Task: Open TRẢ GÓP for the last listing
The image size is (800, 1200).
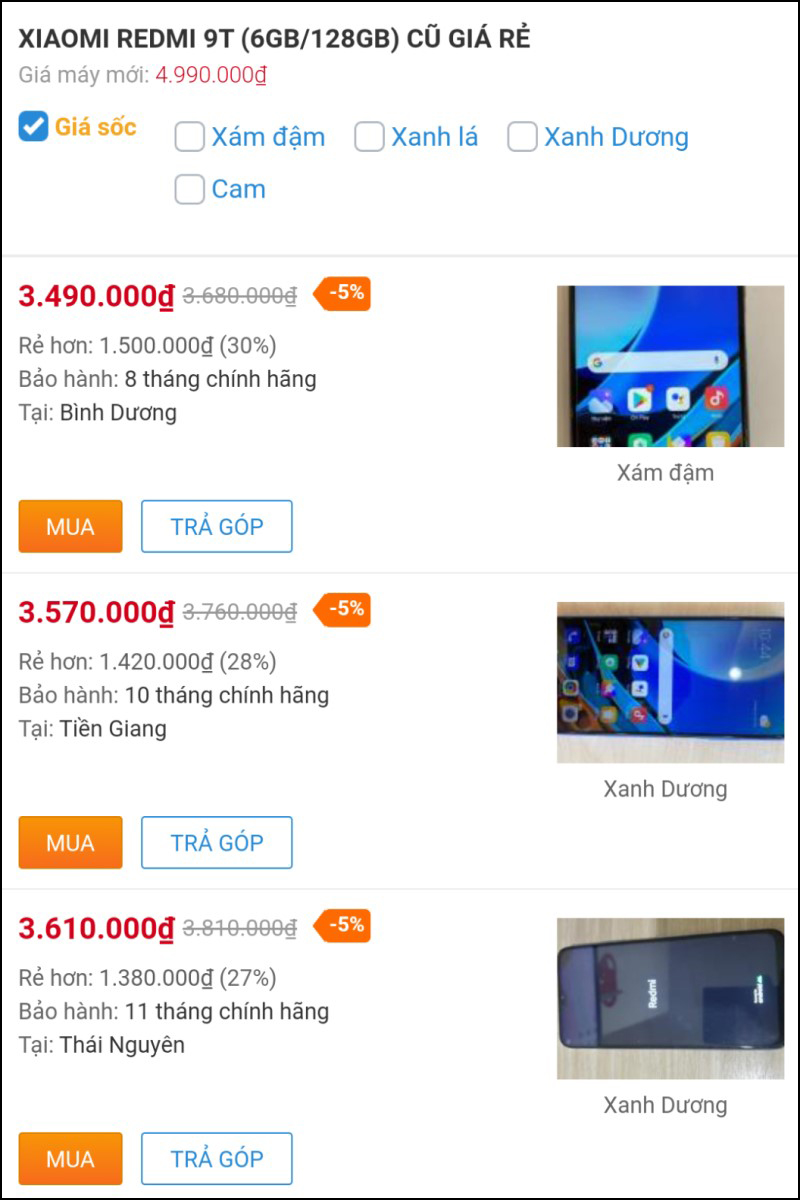Action: pos(216,1158)
